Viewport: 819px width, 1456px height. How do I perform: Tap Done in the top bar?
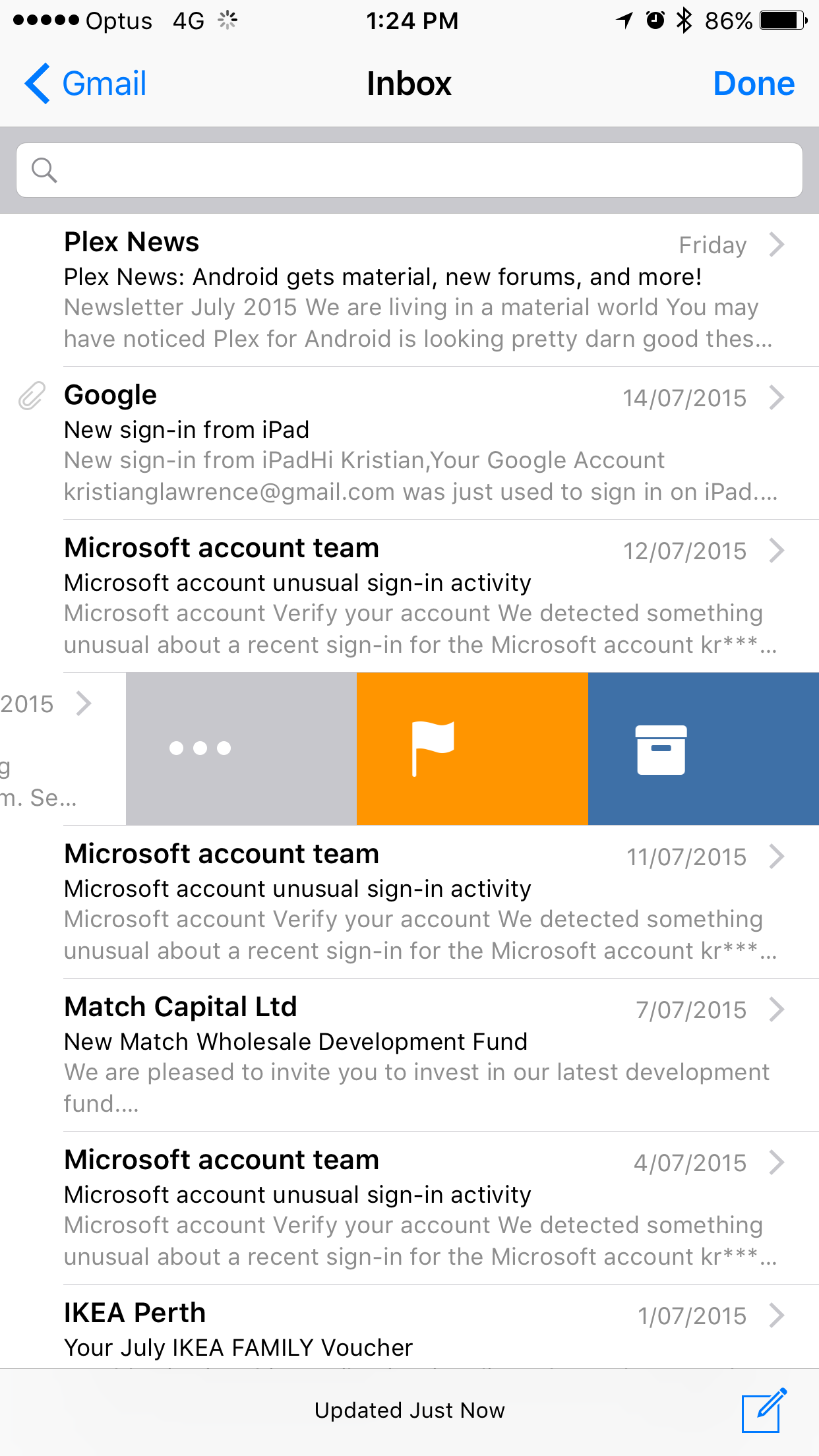pyautogui.click(x=754, y=84)
